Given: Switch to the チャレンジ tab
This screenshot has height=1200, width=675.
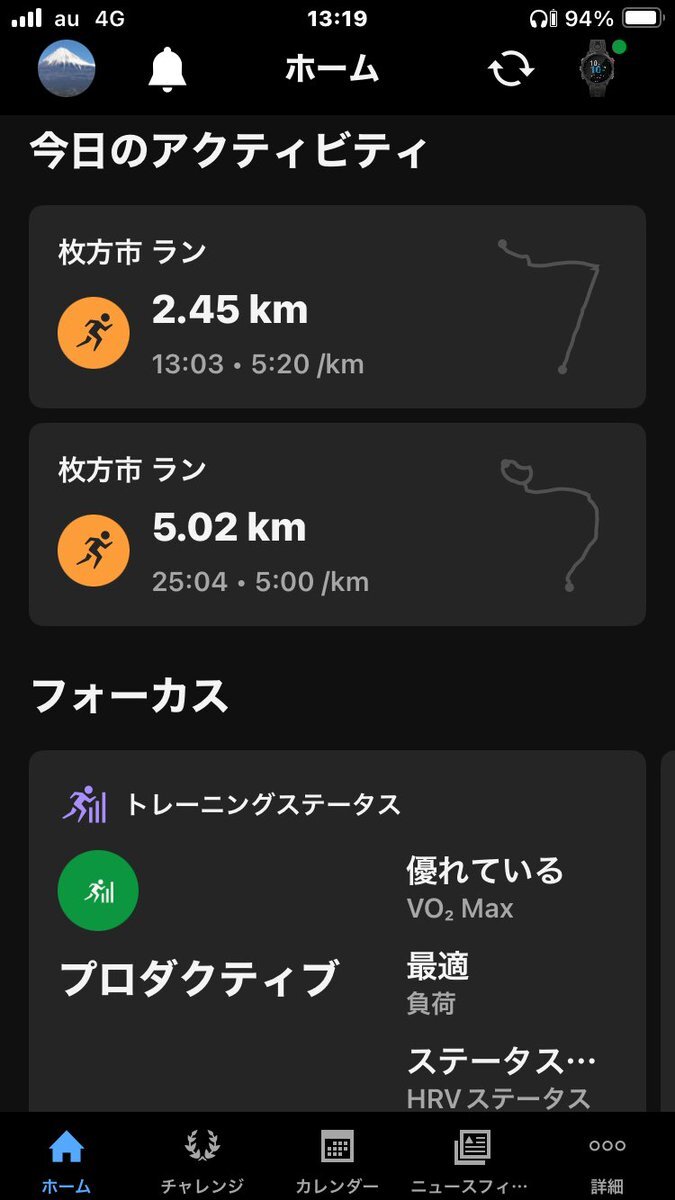Looking at the screenshot, I should click(x=202, y=1160).
